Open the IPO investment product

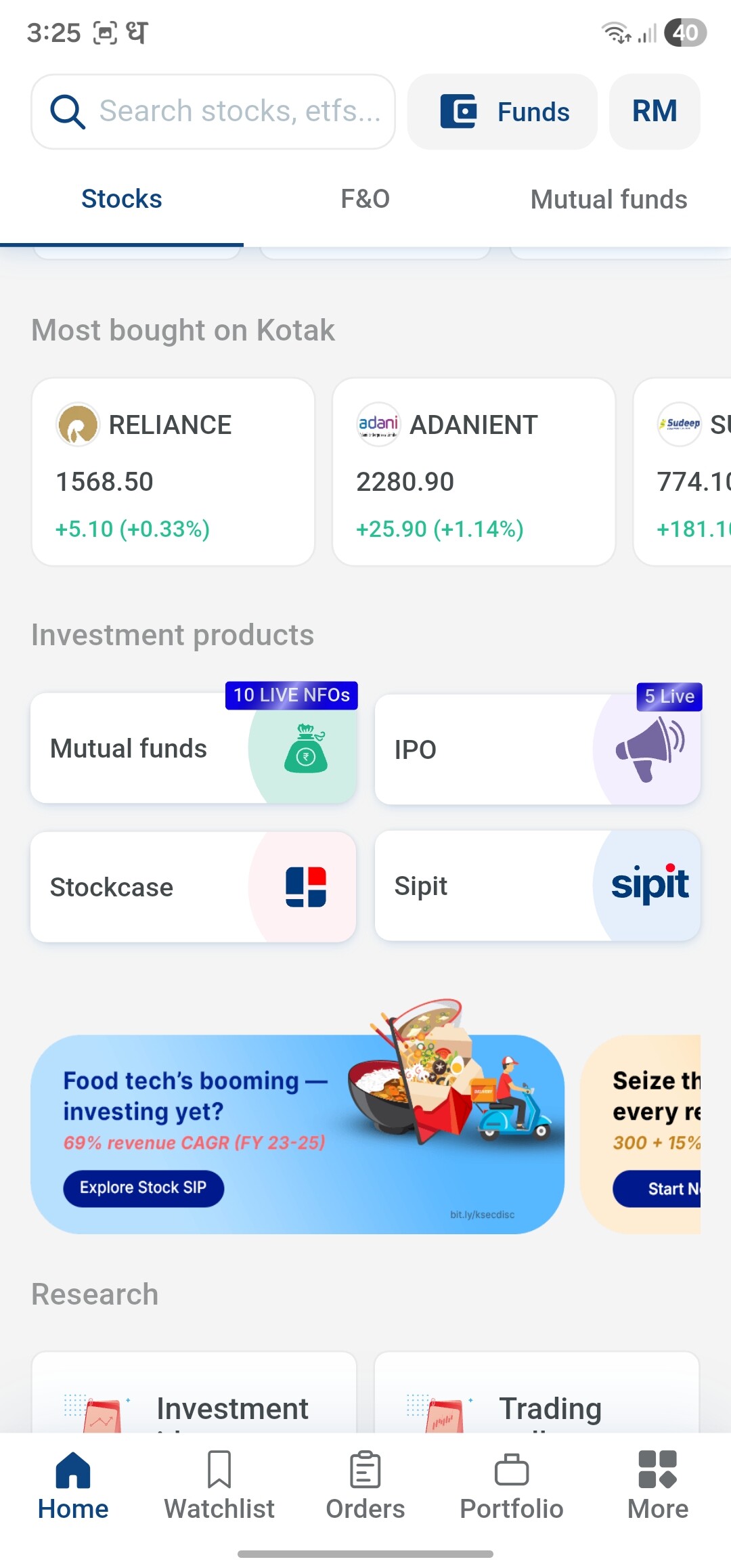pyautogui.click(x=537, y=749)
